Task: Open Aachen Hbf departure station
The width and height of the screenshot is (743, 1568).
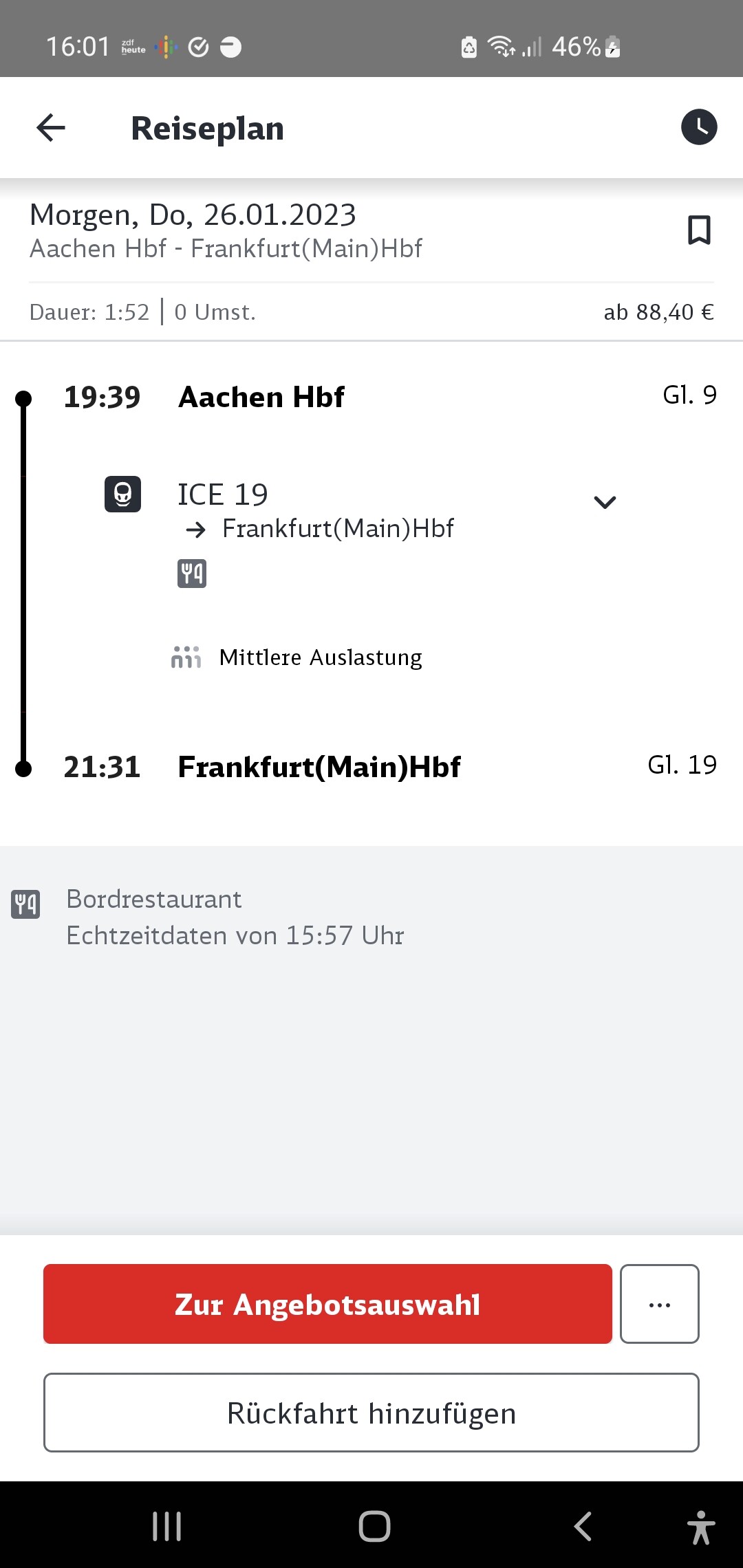Action: tap(261, 398)
